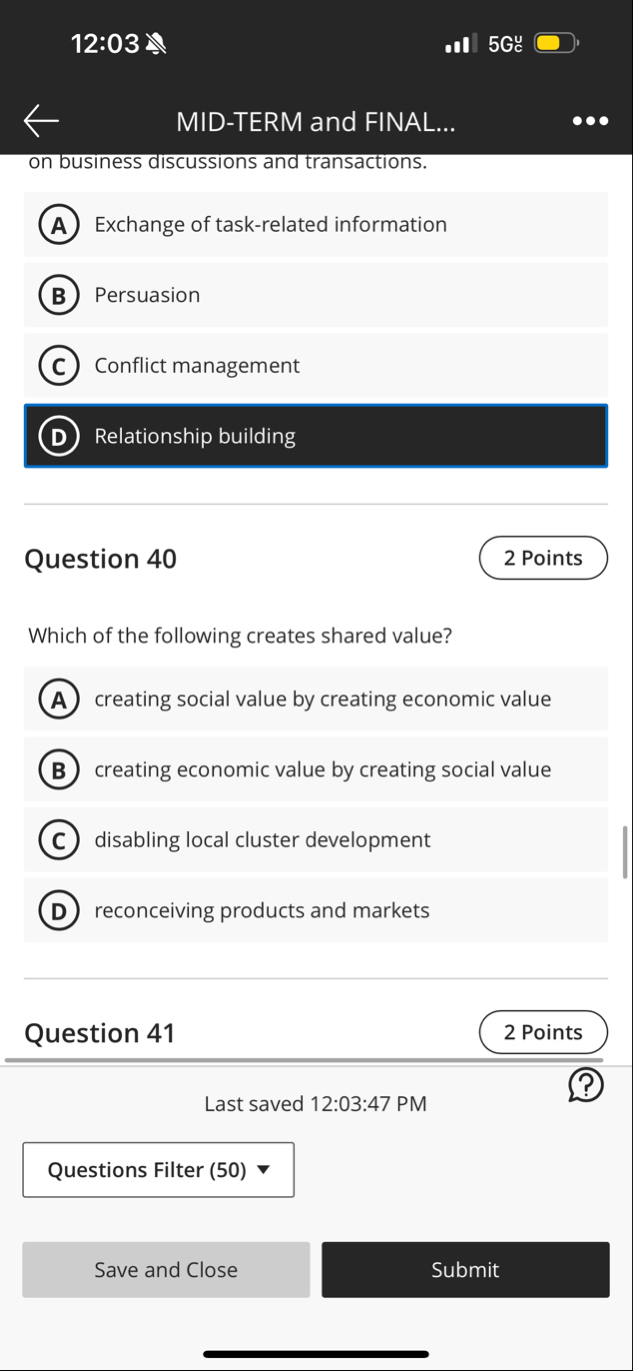633x1371 pixels.
Task: Choose the Persuasion answer option
Action: 315,295
